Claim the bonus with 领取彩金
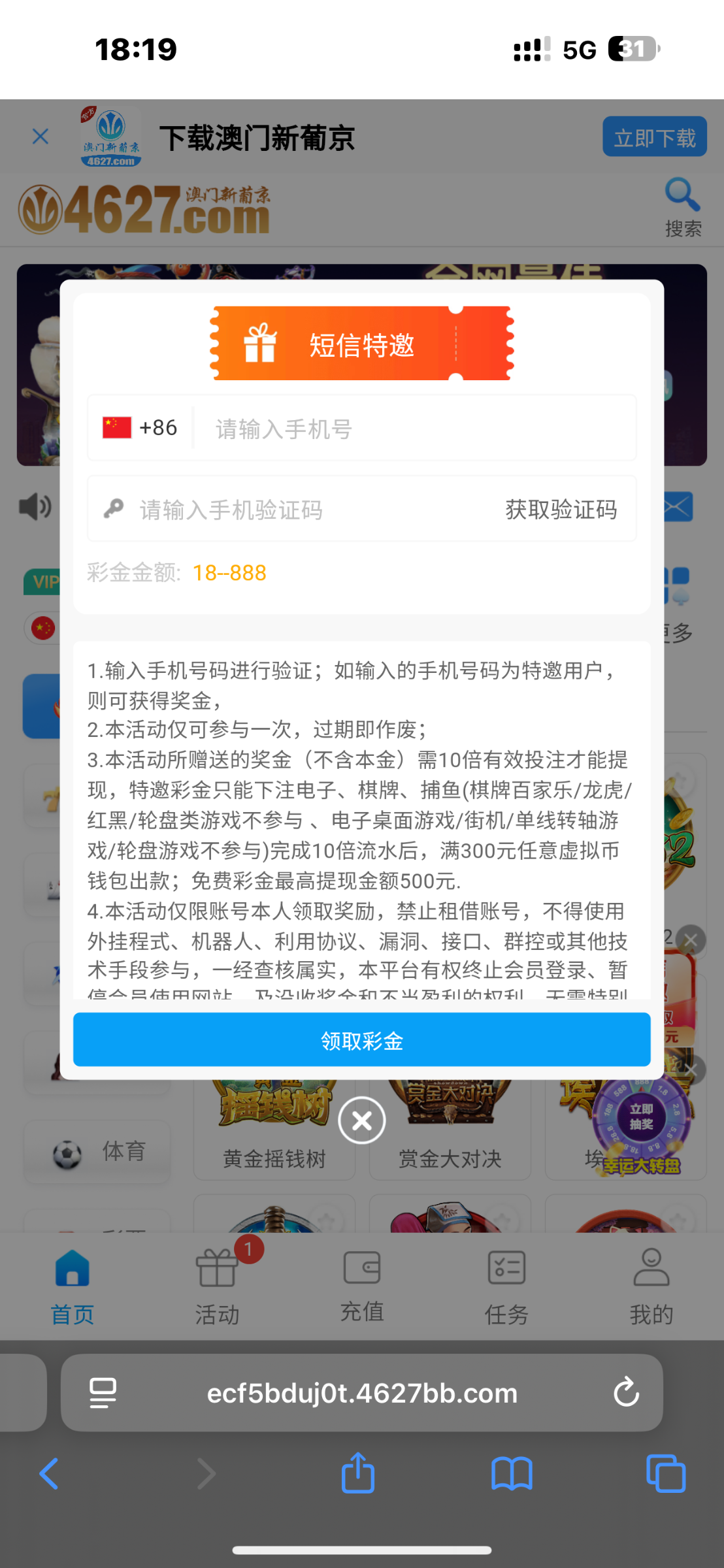 361,1040
